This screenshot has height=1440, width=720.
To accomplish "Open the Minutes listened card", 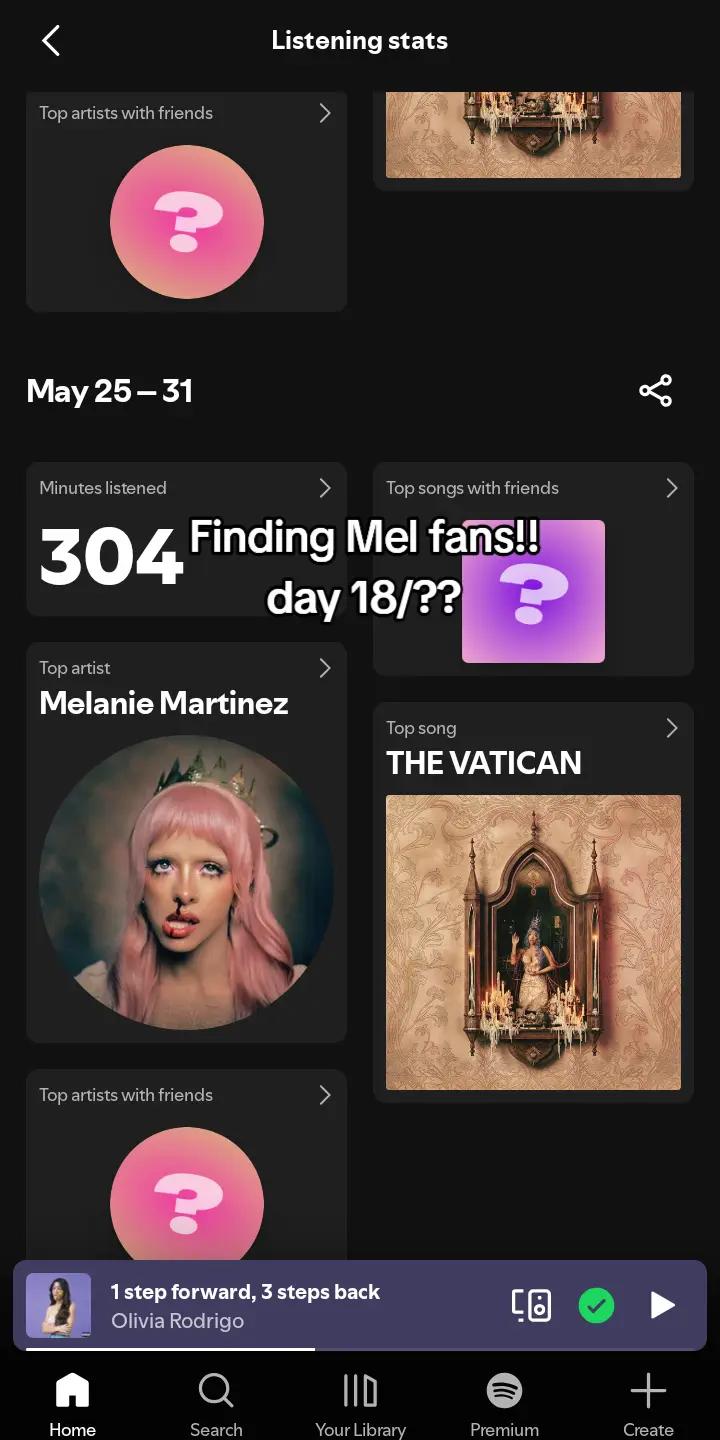I will (x=186, y=539).
